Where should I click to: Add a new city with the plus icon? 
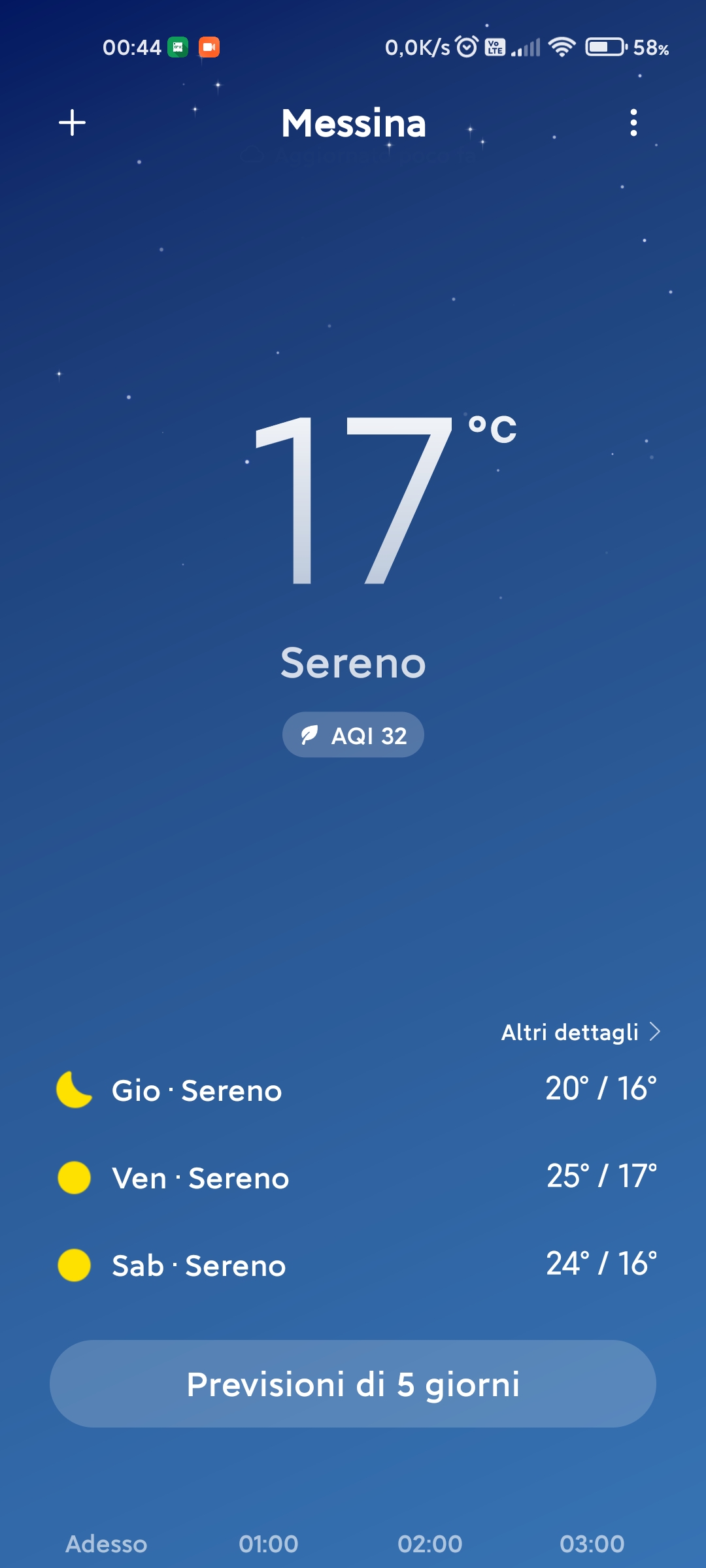(72, 123)
